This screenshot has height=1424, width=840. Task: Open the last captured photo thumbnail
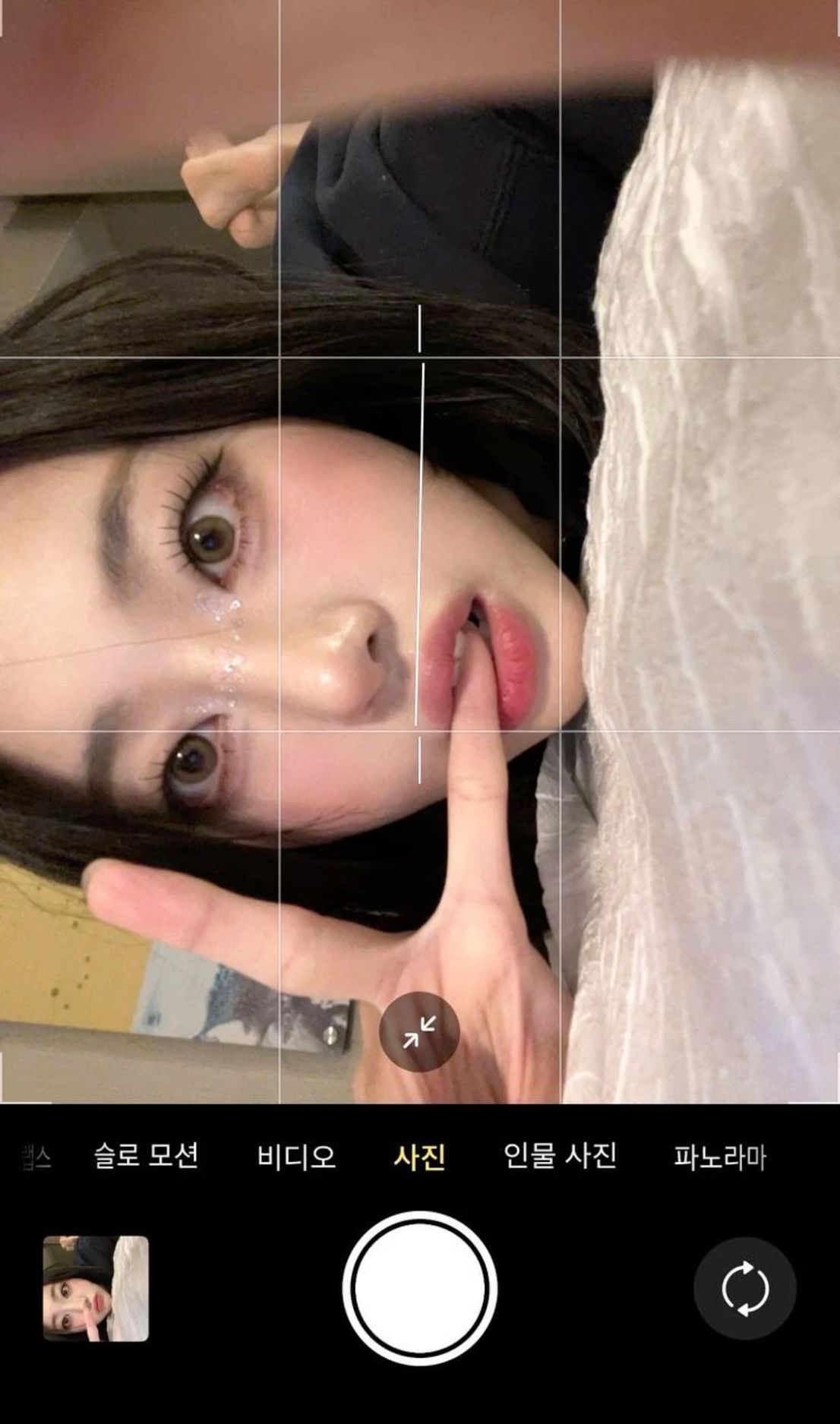(x=96, y=1289)
